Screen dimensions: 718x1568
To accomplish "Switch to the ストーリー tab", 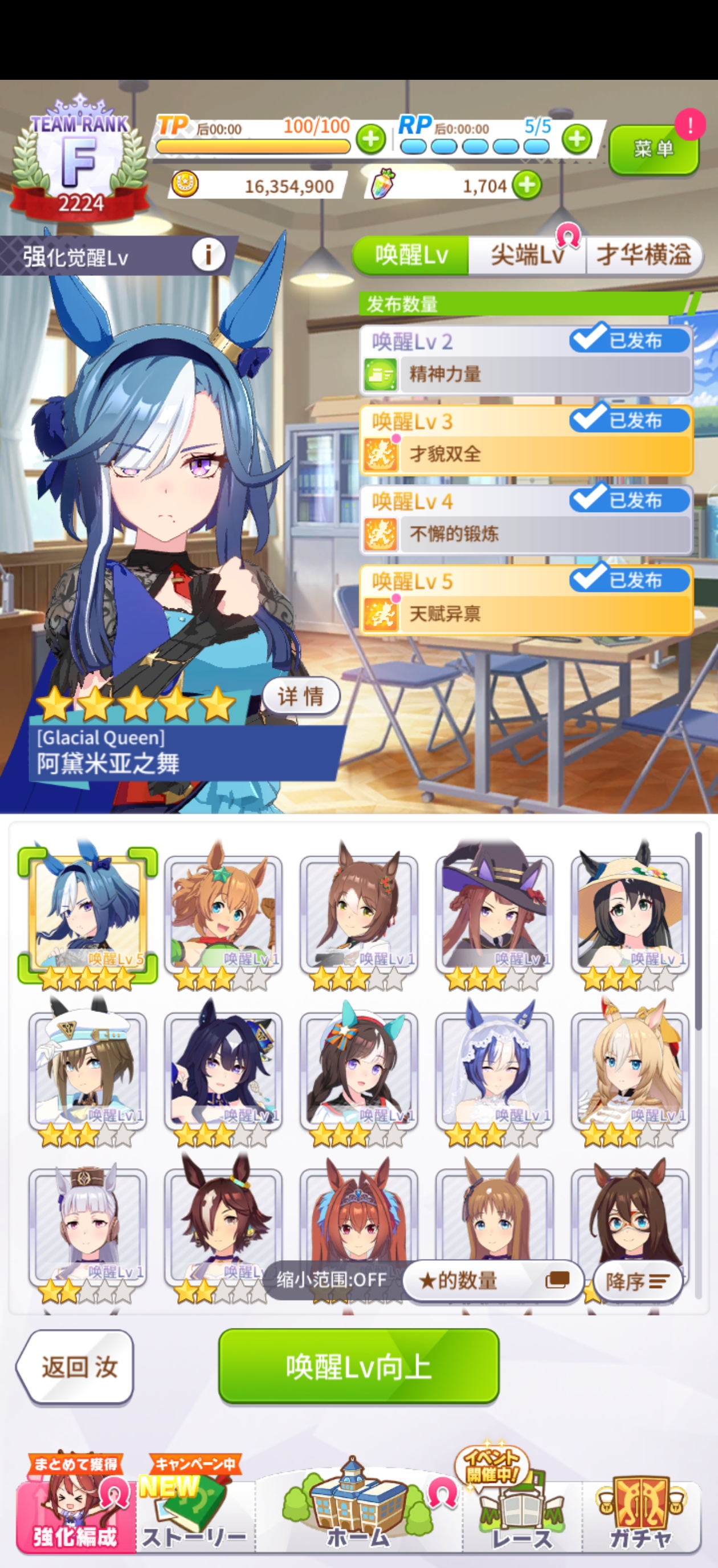I will 195,1516.
